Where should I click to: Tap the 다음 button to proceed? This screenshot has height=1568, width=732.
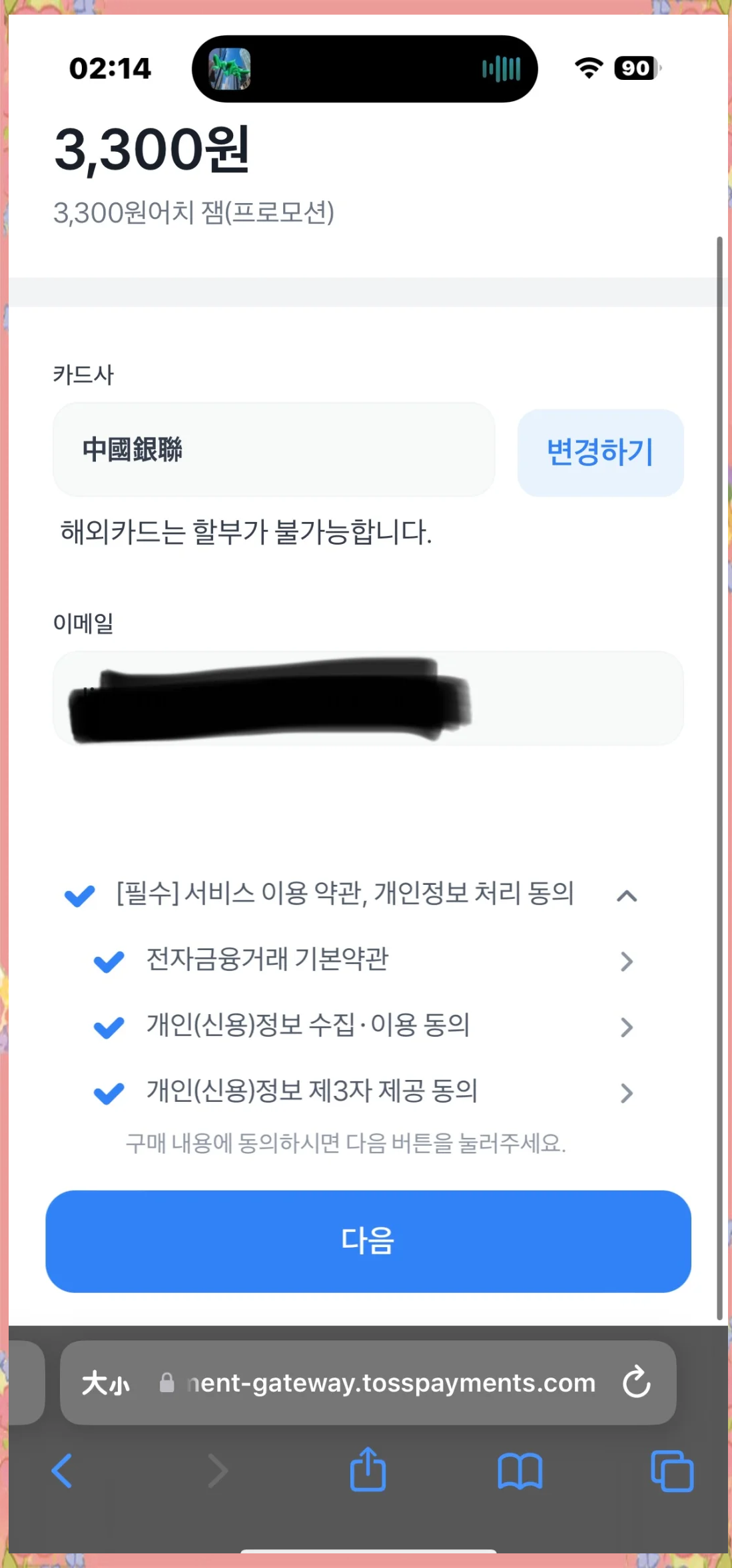point(368,1242)
